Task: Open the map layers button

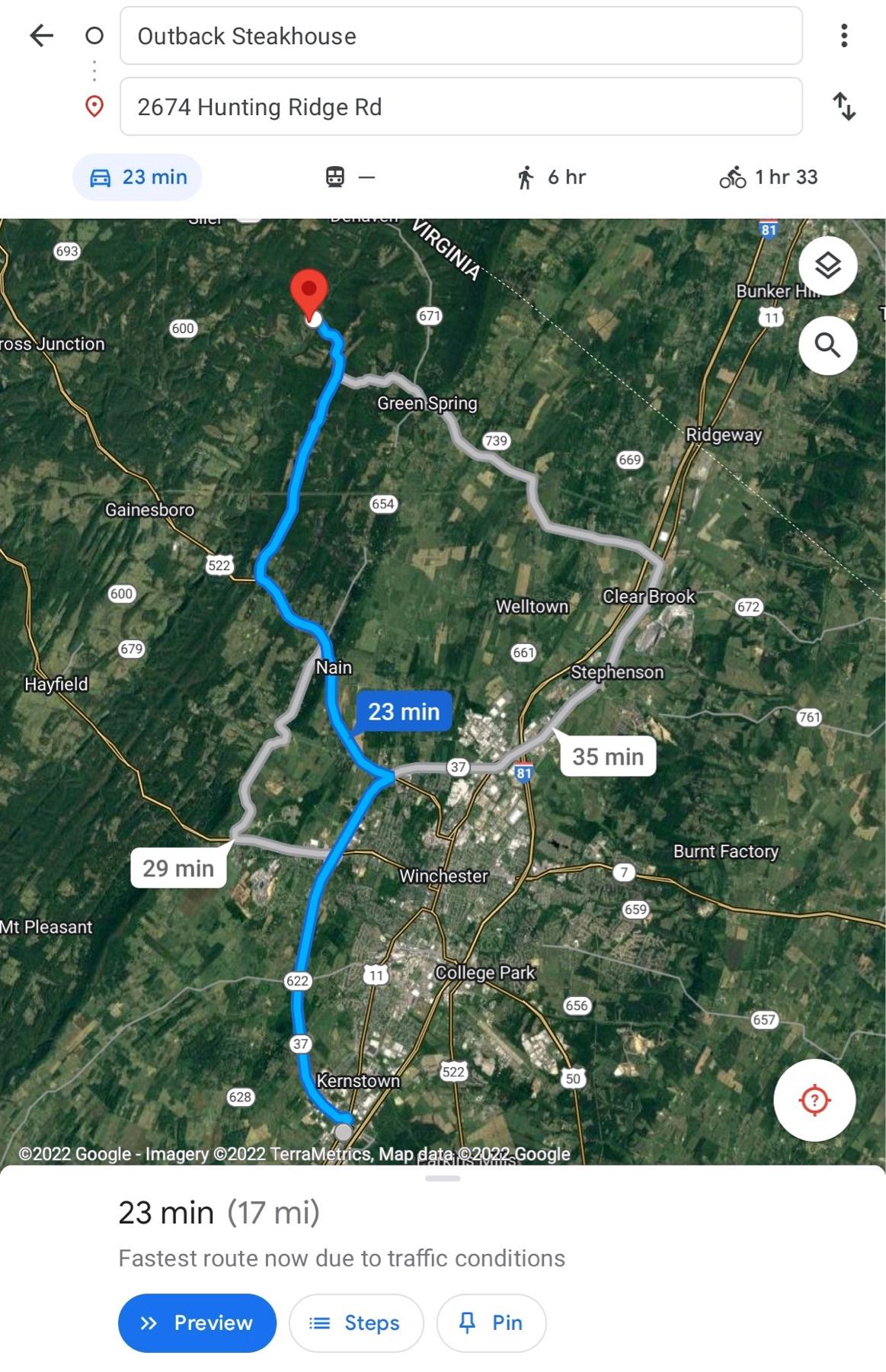Action: pyautogui.click(x=827, y=266)
